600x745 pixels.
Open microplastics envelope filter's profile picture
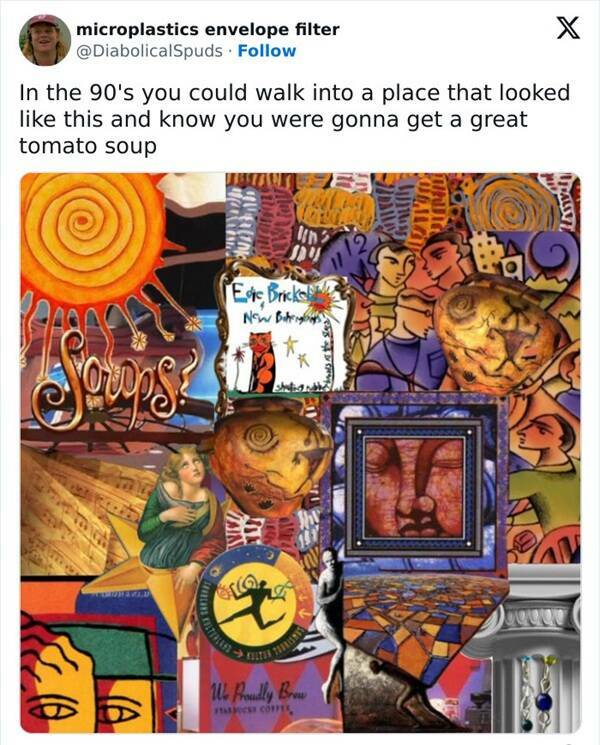coord(44,40)
